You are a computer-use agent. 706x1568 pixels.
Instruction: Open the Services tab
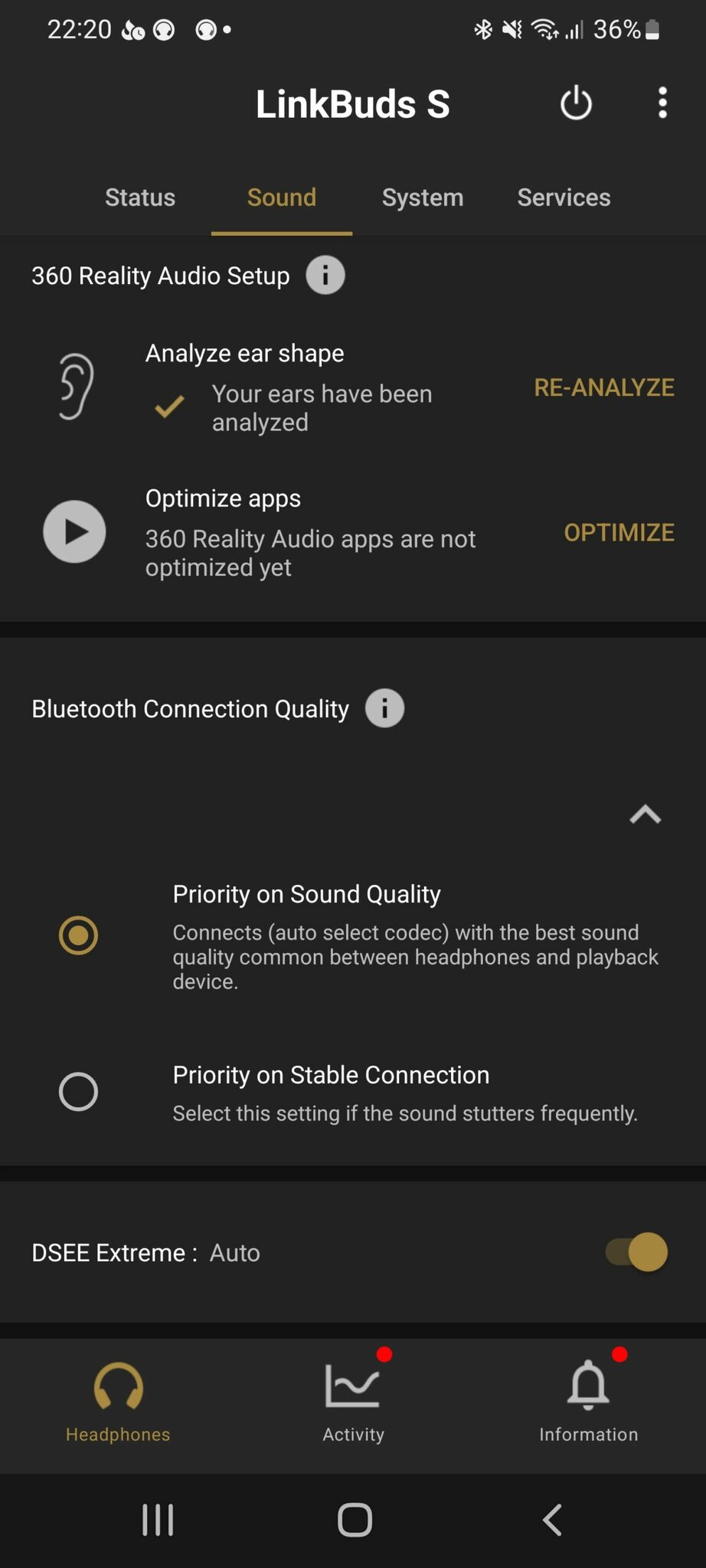point(564,198)
